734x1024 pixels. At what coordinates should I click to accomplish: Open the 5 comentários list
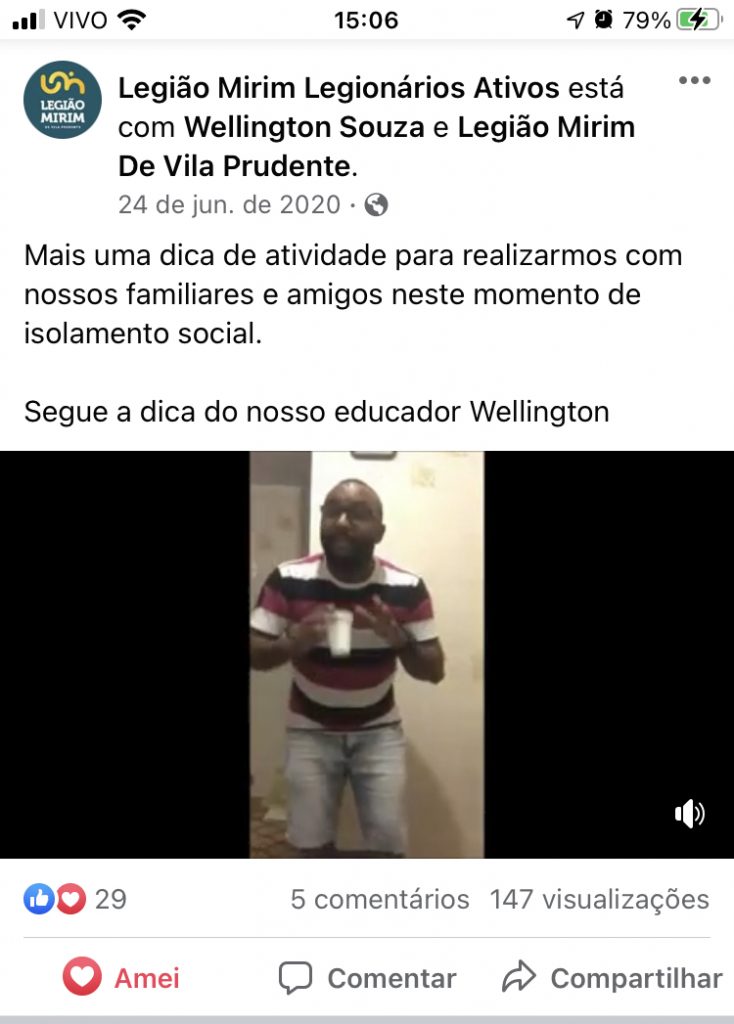[380, 899]
